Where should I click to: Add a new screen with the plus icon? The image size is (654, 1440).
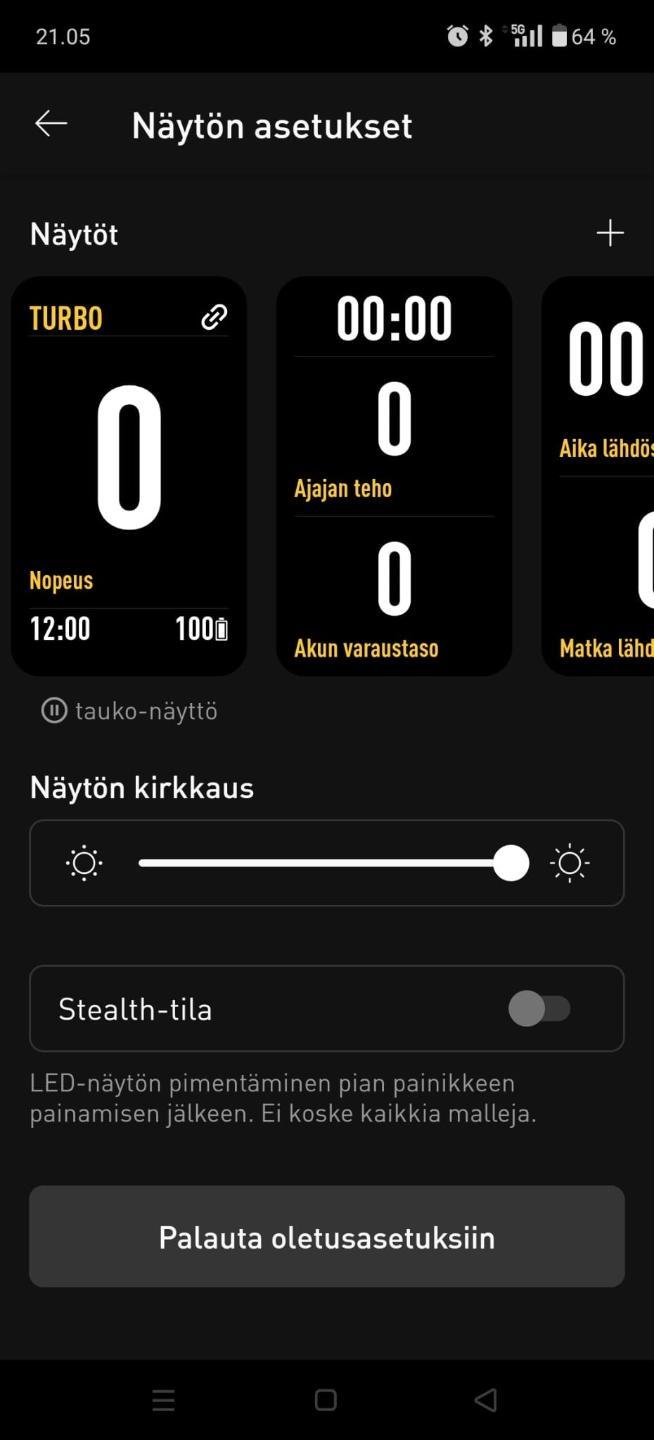pos(610,233)
